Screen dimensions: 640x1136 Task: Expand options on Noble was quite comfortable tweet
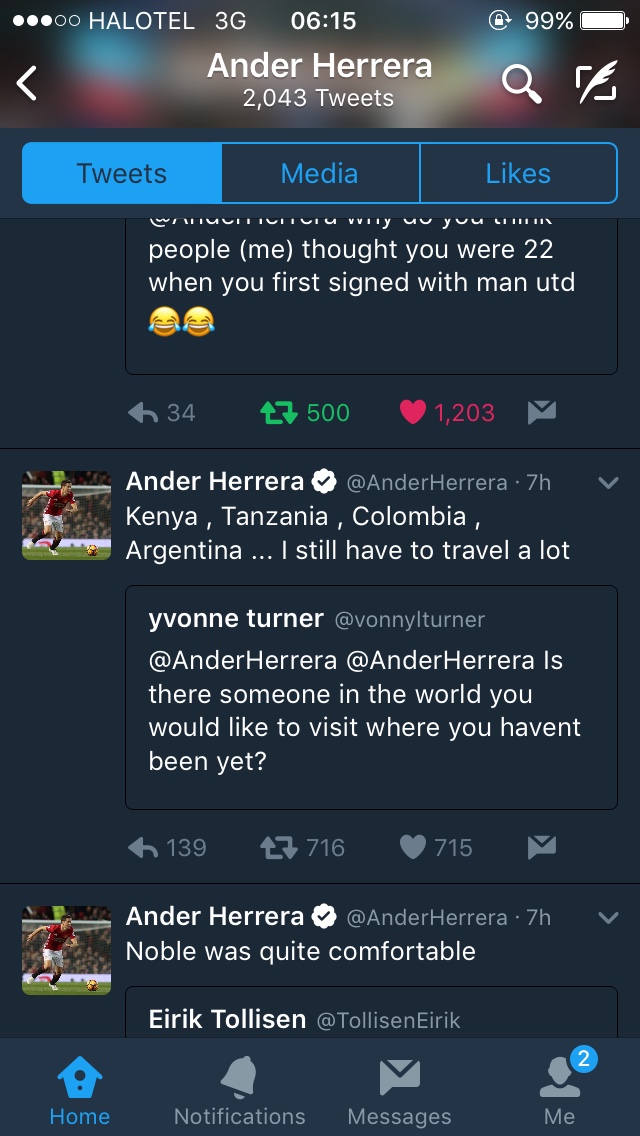click(x=607, y=917)
